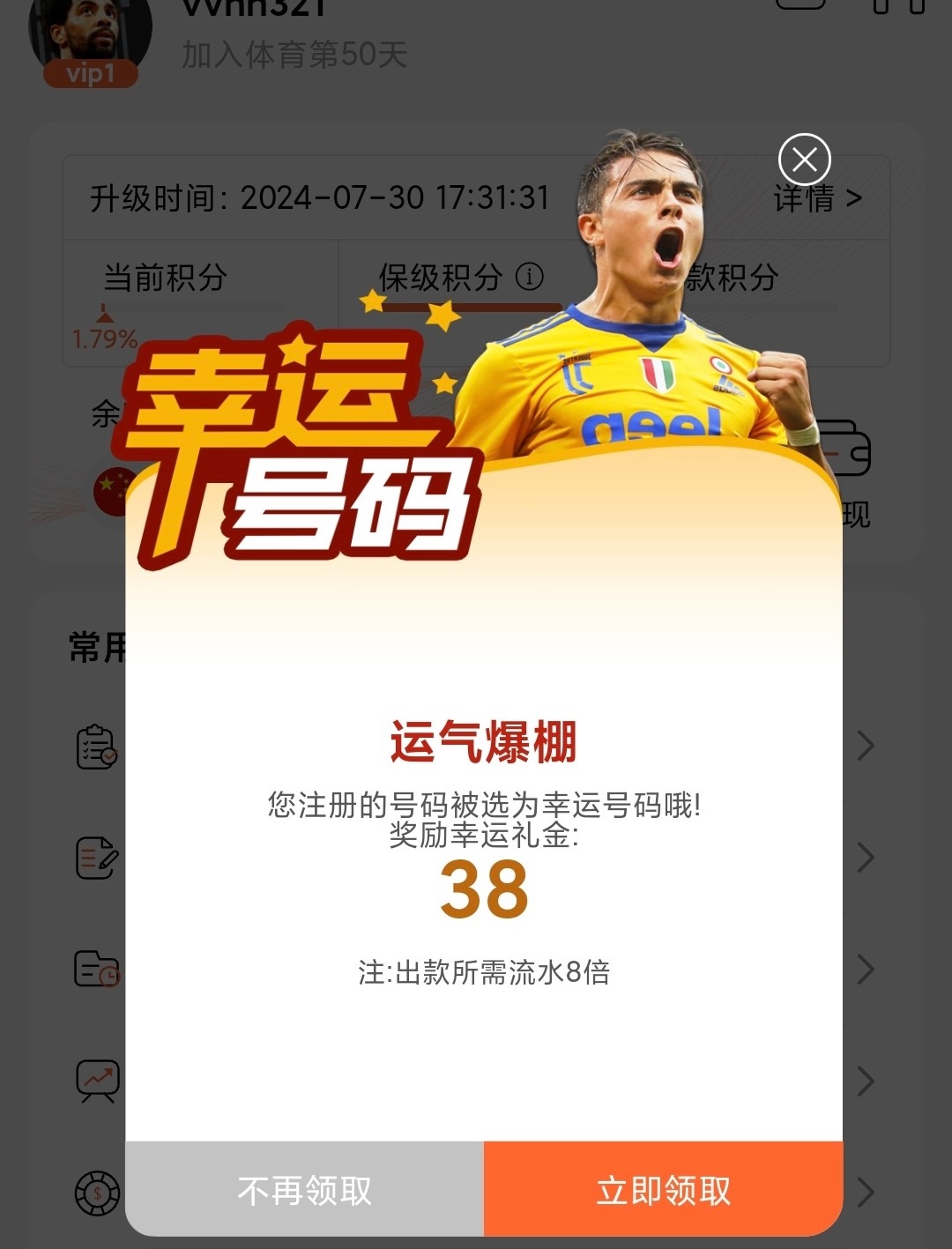The image size is (952, 1249).
Task: Tap 立即领取 to claim the reward
Action: coord(663,1190)
